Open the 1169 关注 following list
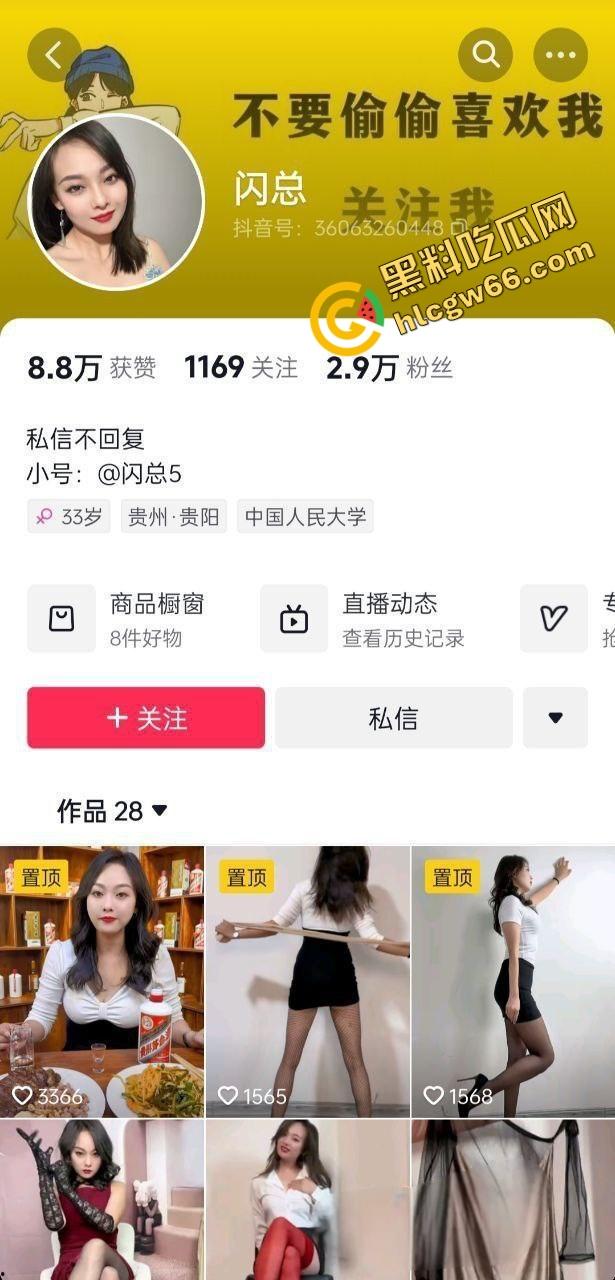The height and width of the screenshot is (1280, 615). (241, 368)
